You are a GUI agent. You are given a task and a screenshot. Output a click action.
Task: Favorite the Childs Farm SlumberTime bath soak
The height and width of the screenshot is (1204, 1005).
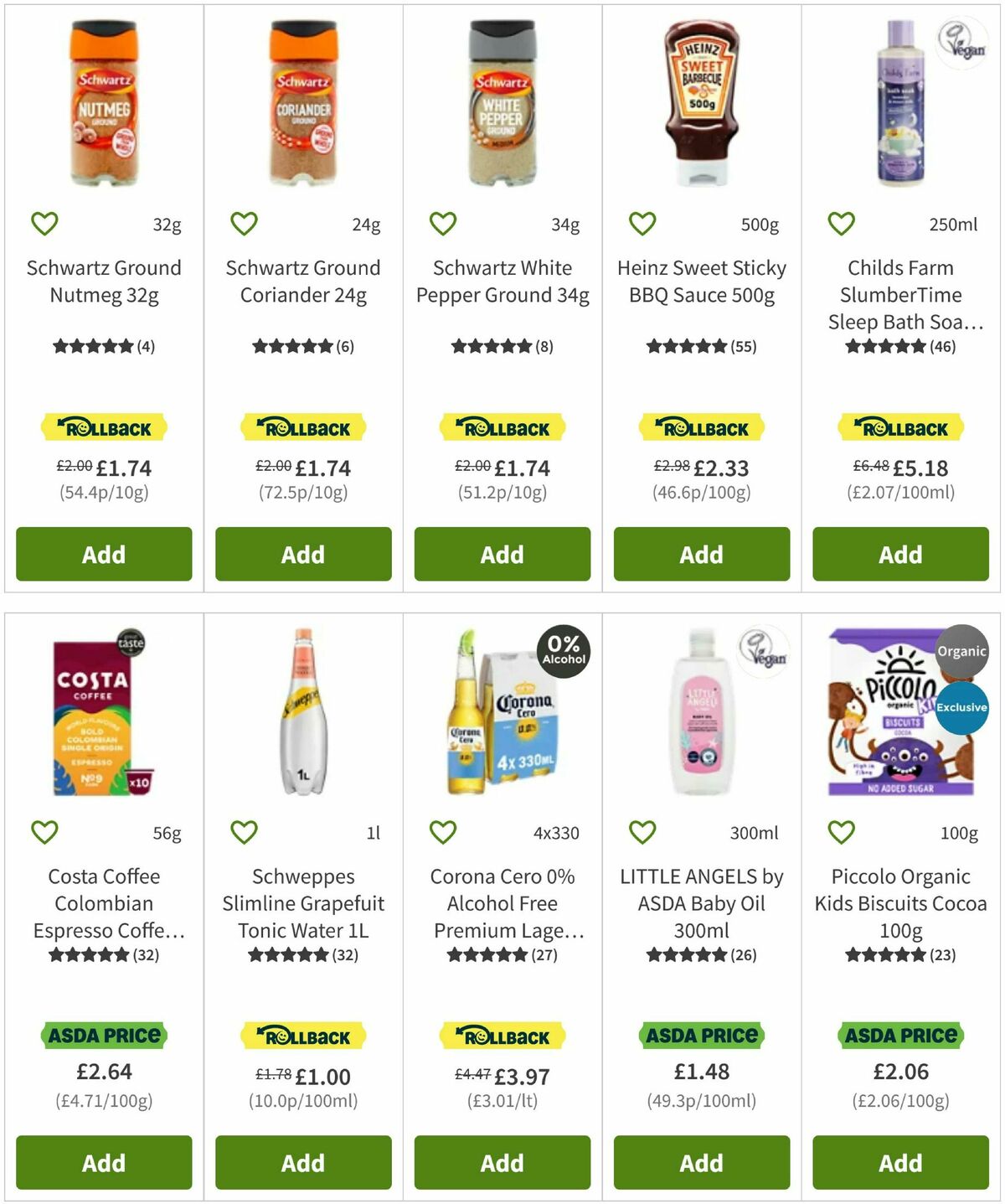click(840, 223)
